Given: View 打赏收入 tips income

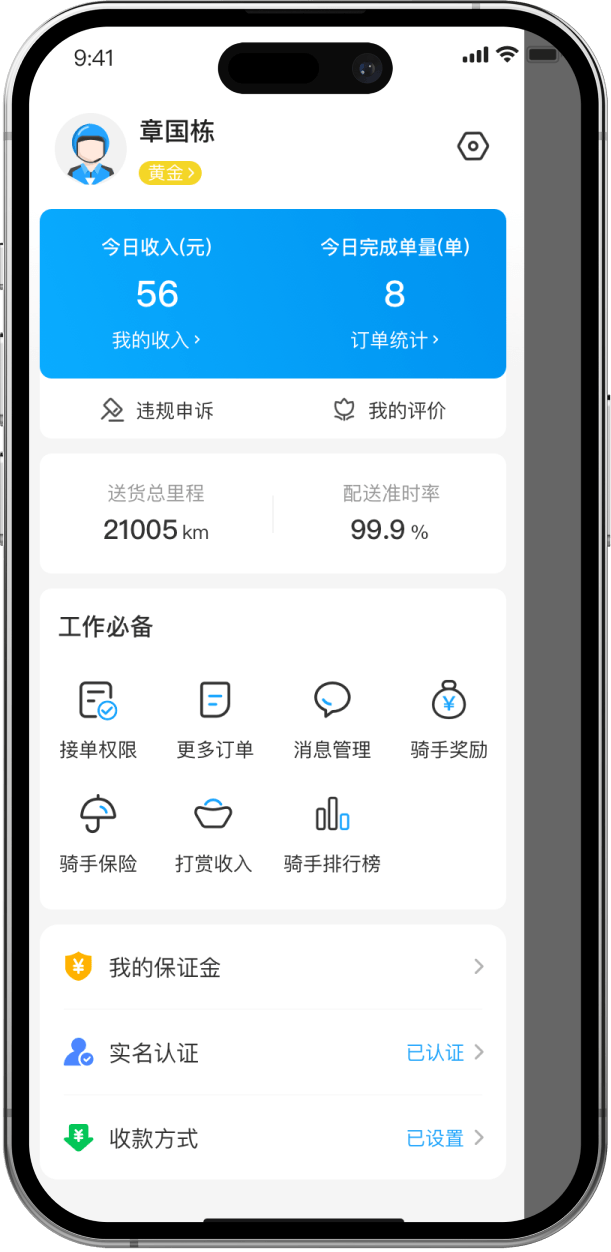Looking at the screenshot, I should 214,832.
